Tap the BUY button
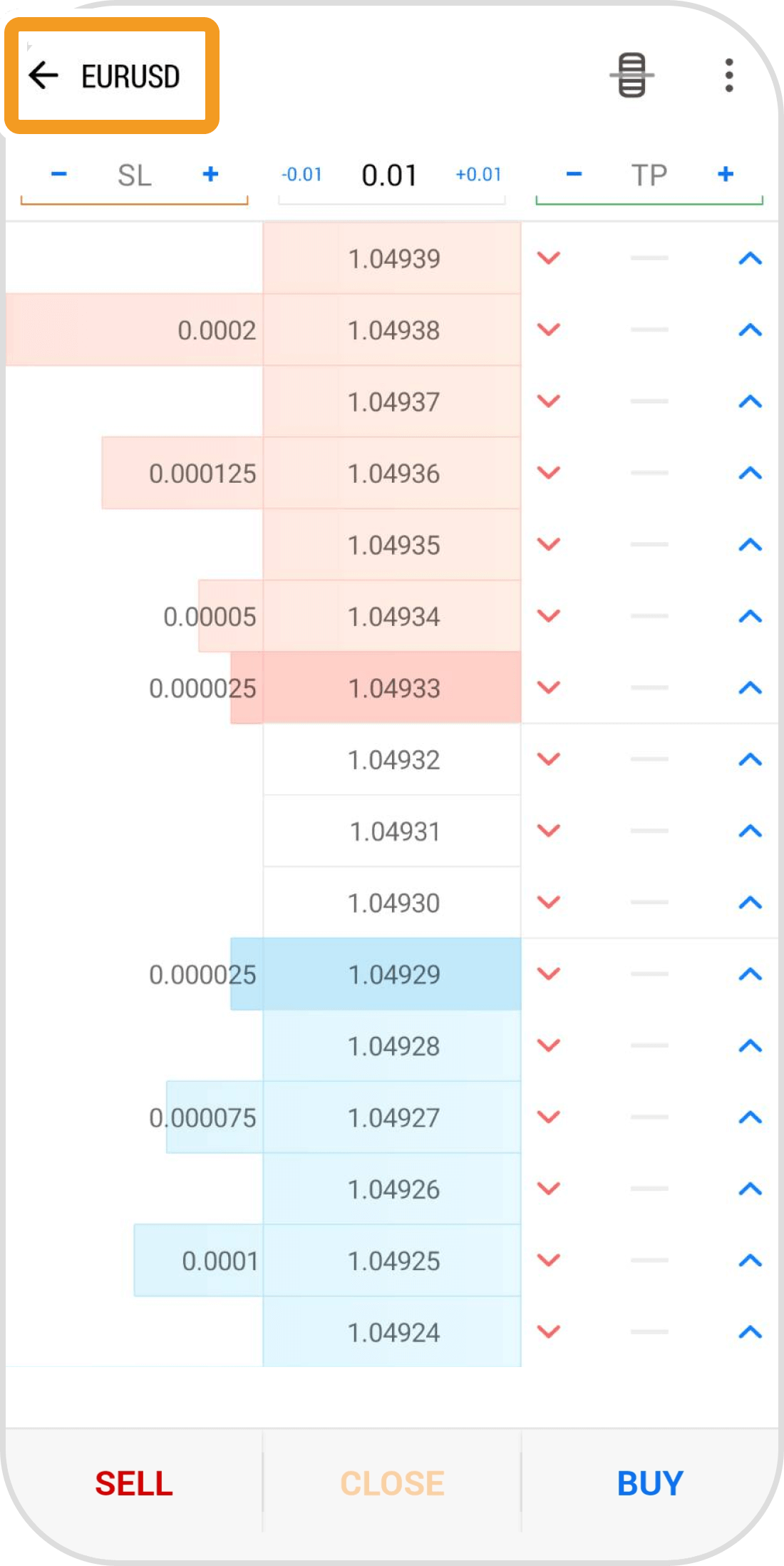Screen dimensions: 784x1566 point(650,1484)
